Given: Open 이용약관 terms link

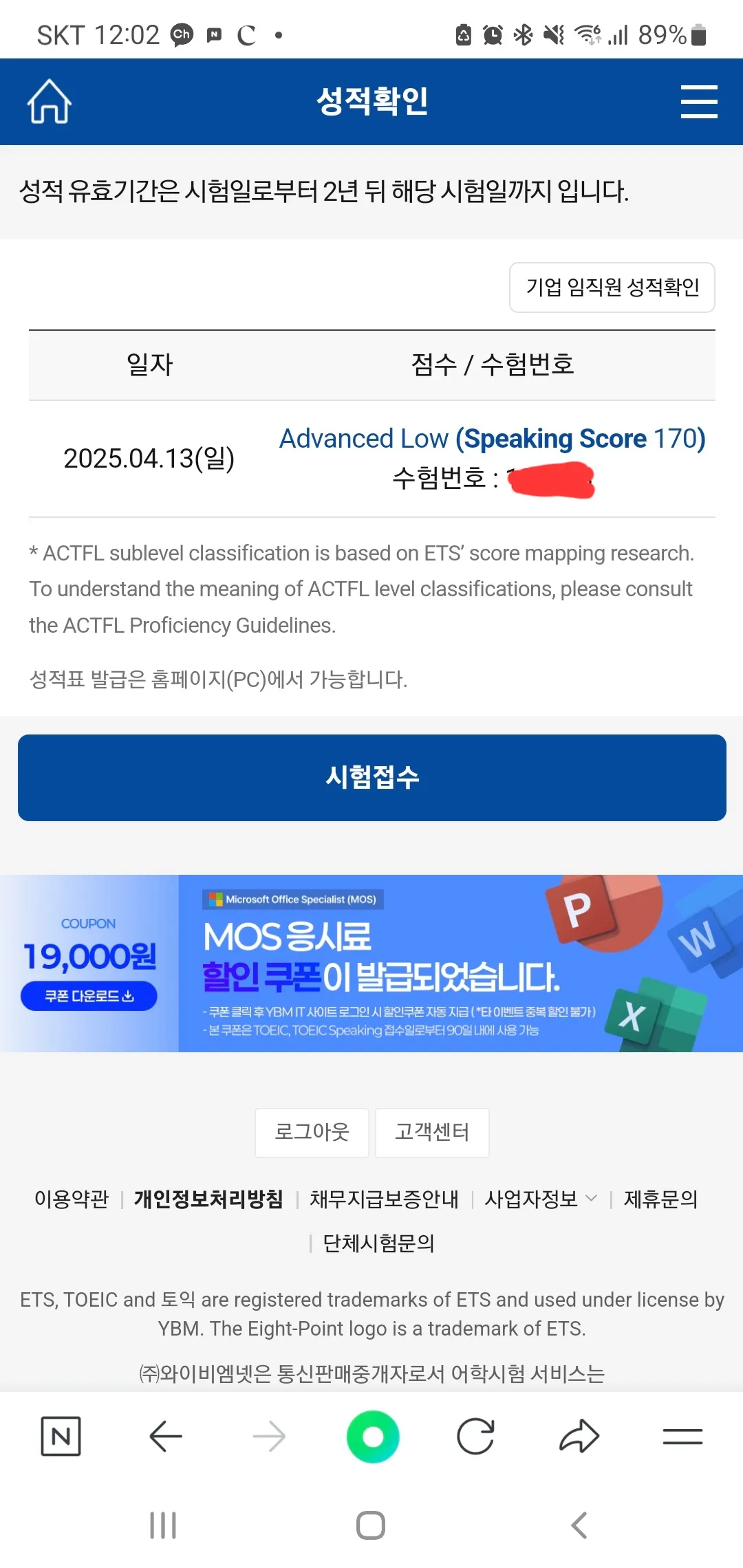Looking at the screenshot, I should click(72, 1199).
